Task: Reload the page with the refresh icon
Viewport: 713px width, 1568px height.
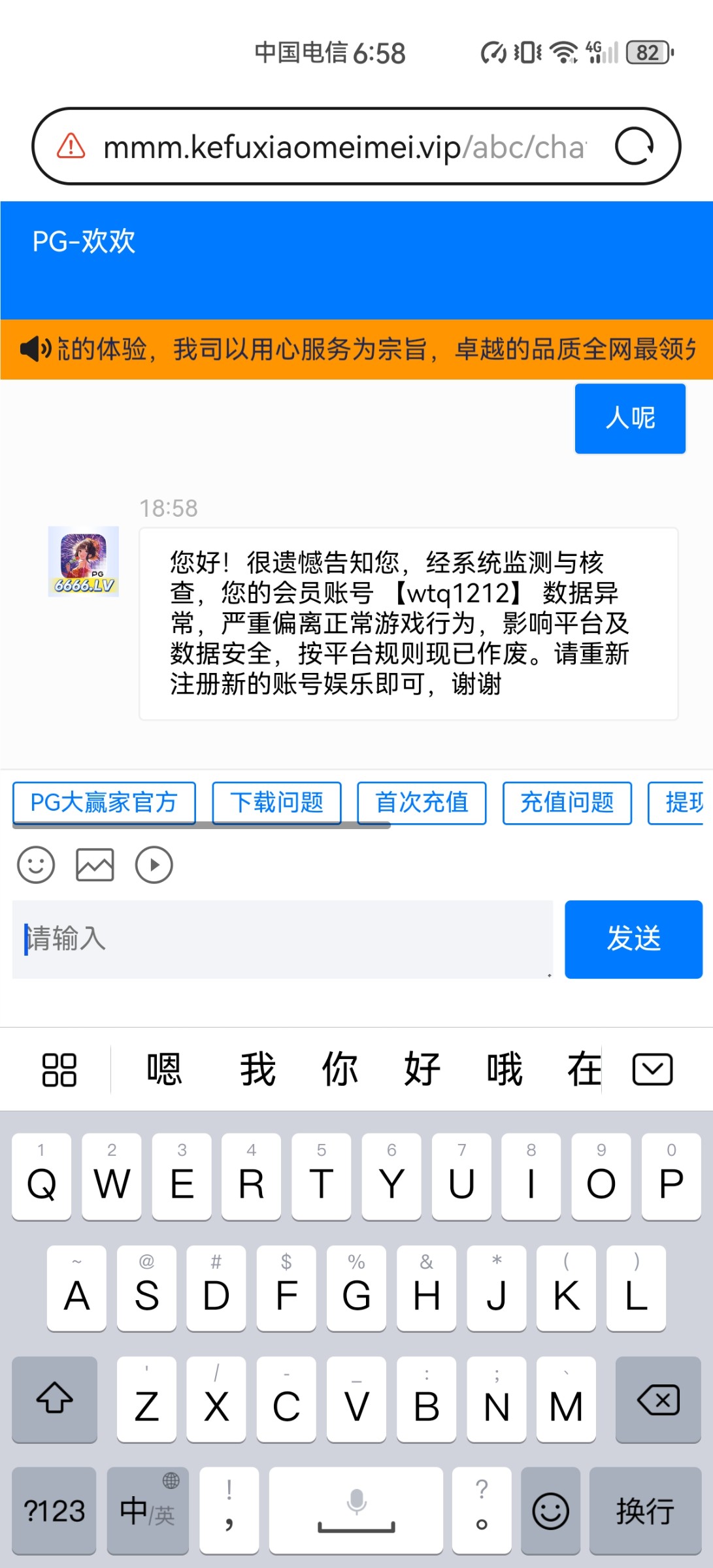Action: [634, 146]
